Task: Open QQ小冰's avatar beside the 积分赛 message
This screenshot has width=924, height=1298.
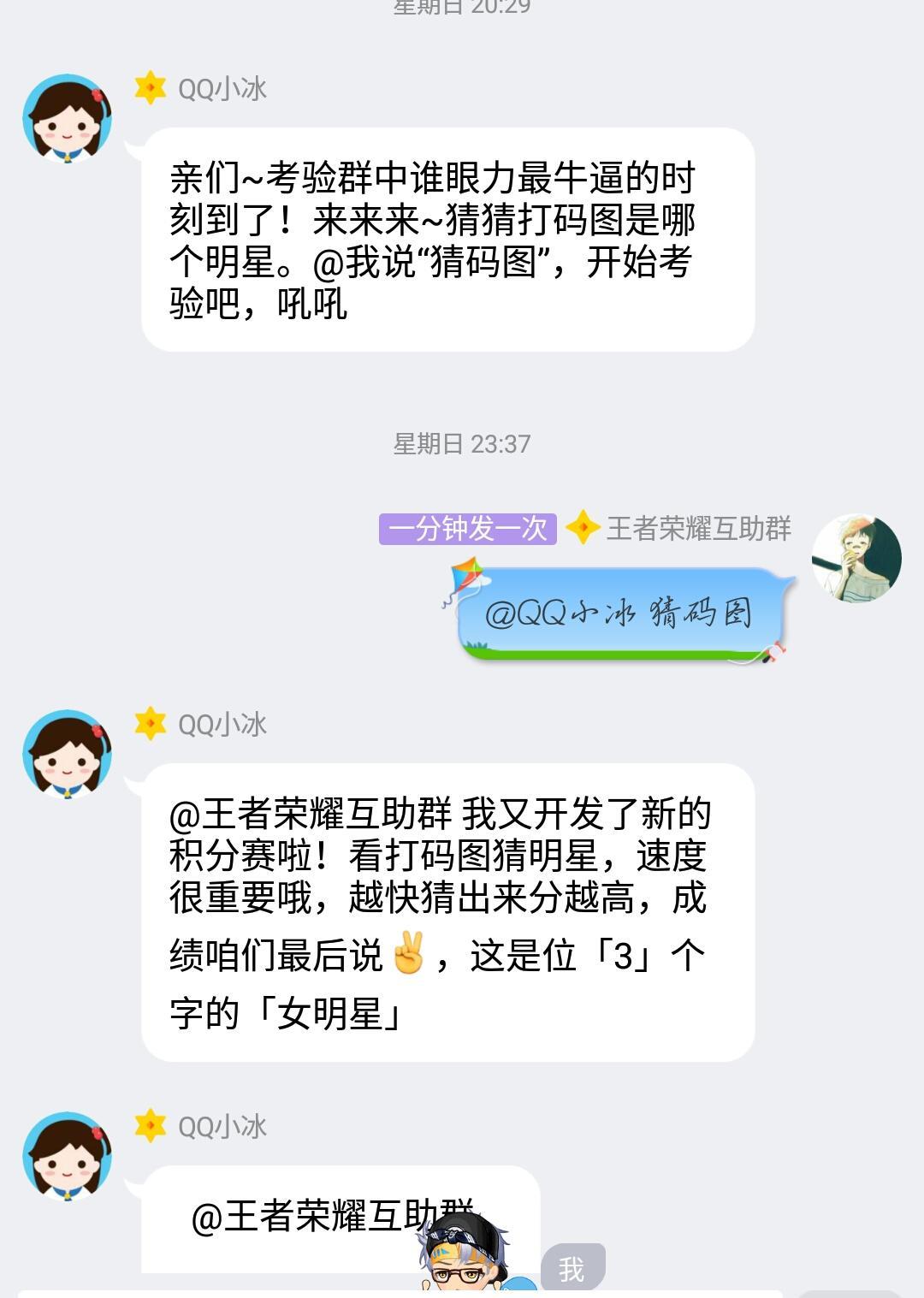Action: (x=68, y=754)
